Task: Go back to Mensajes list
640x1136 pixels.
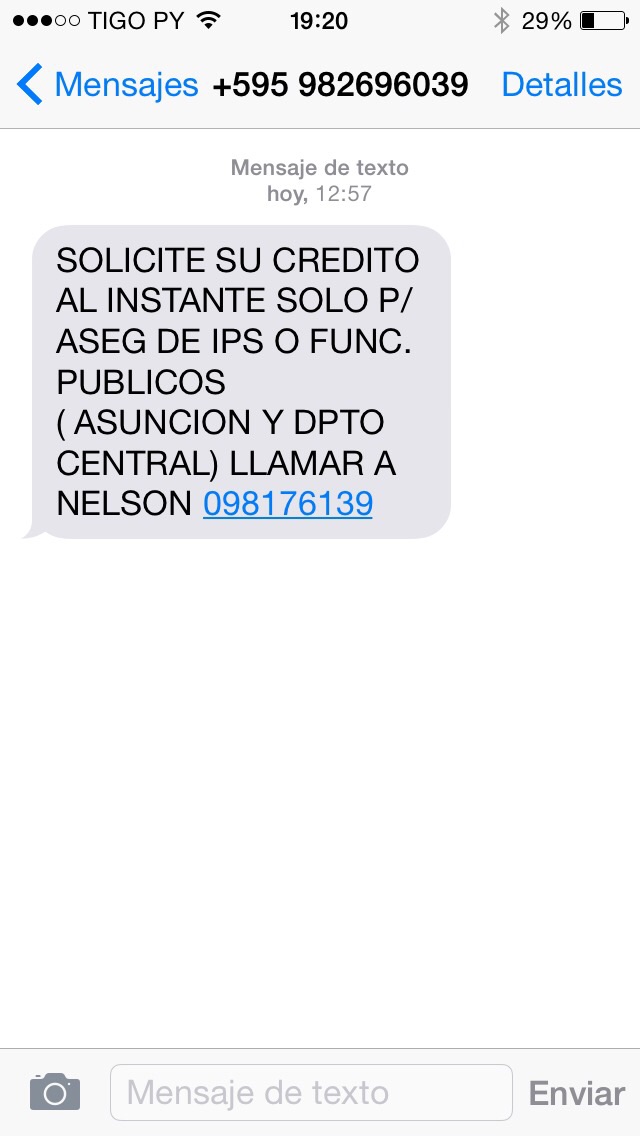Action: click(x=108, y=85)
